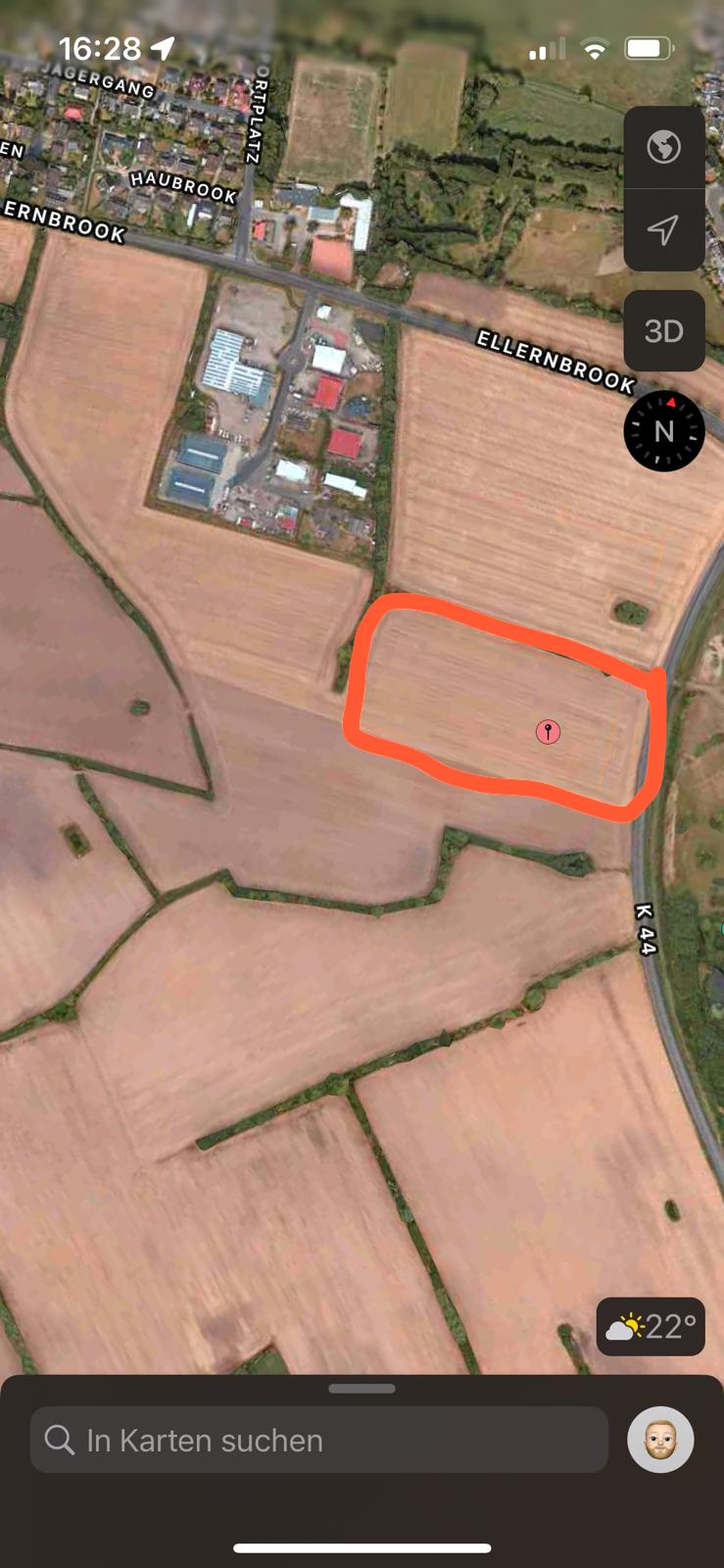Open the profile avatar

pyautogui.click(x=660, y=1440)
